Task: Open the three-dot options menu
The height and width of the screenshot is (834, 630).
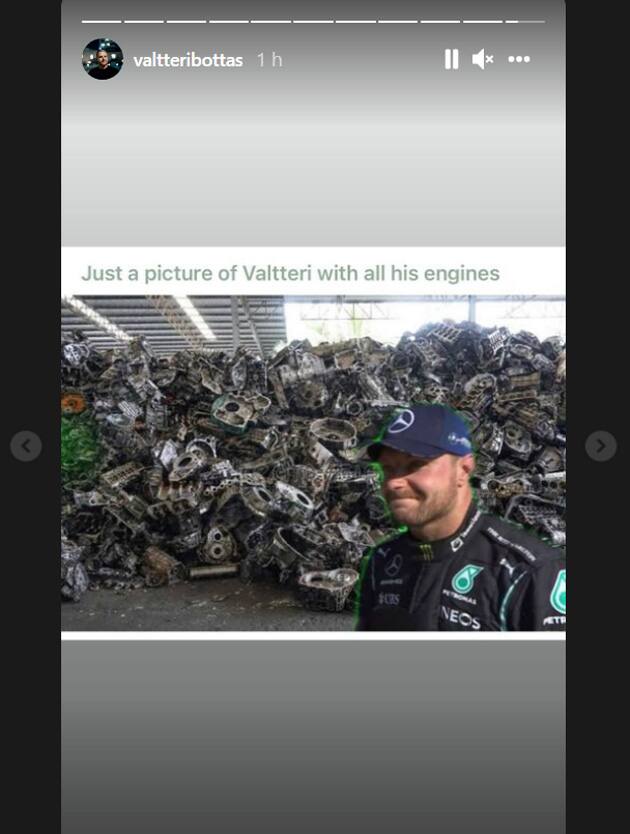Action: [x=519, y=60]
